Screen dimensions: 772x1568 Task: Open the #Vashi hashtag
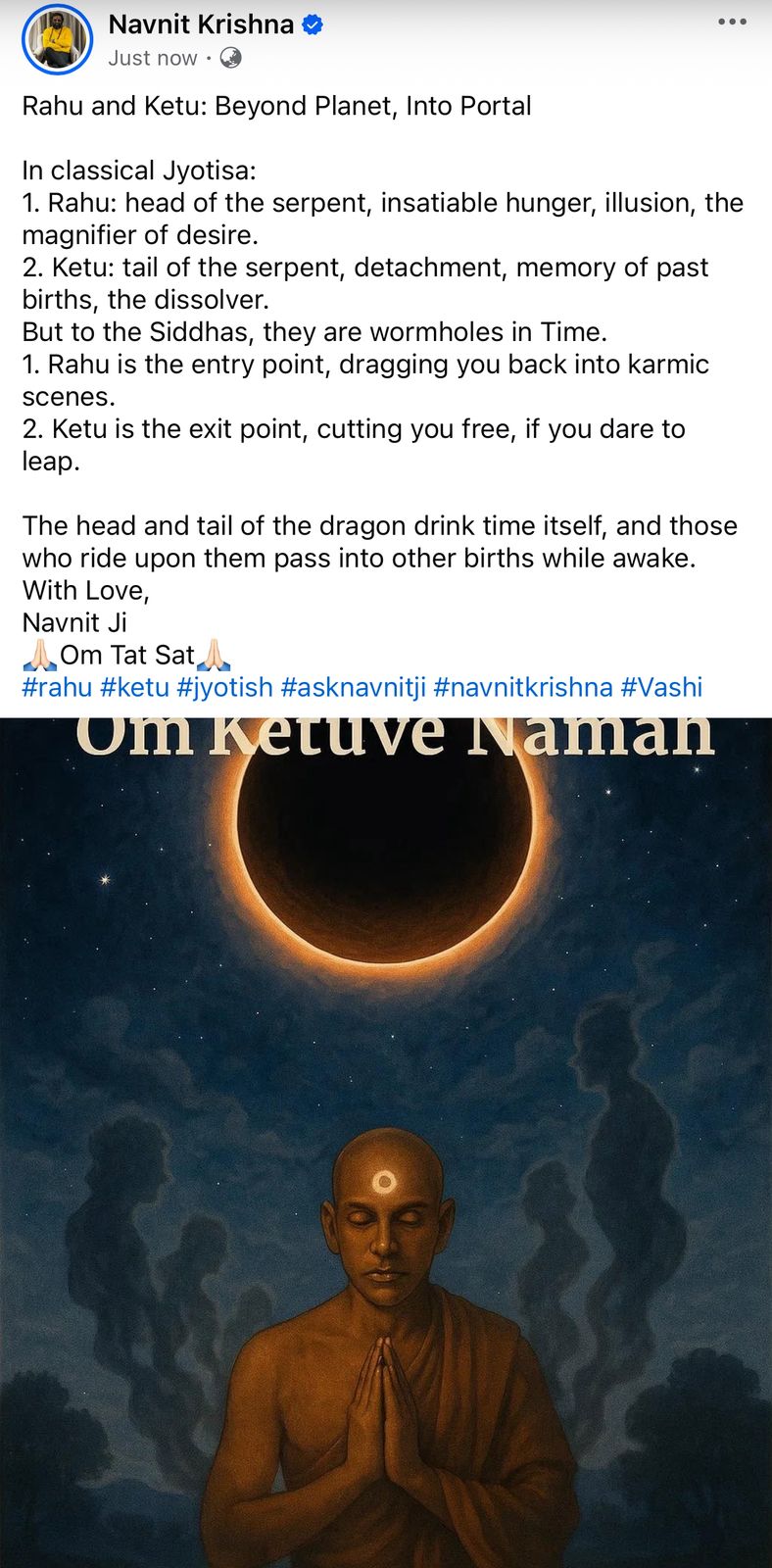[661, 687]
